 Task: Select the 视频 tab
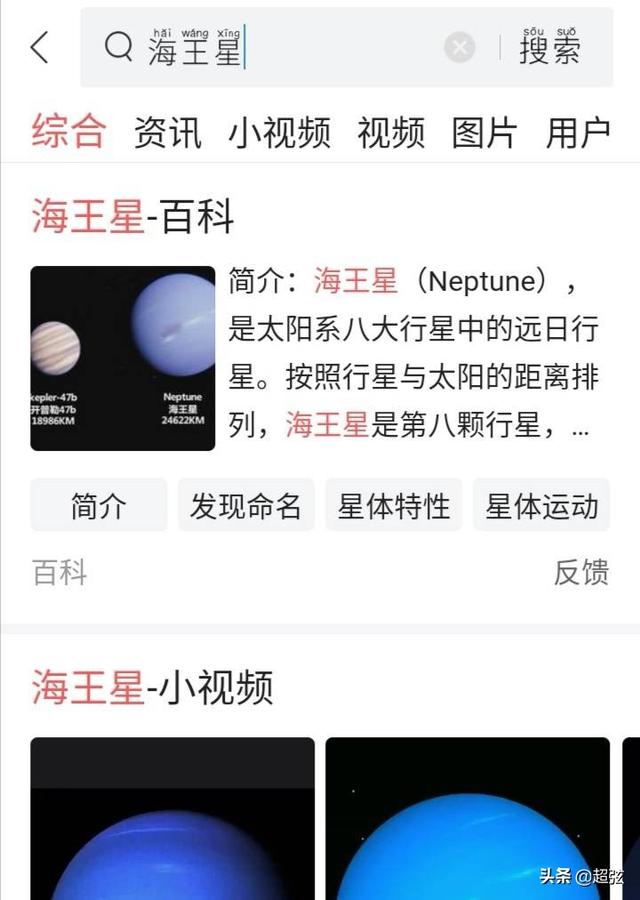(x=391, y=132)
